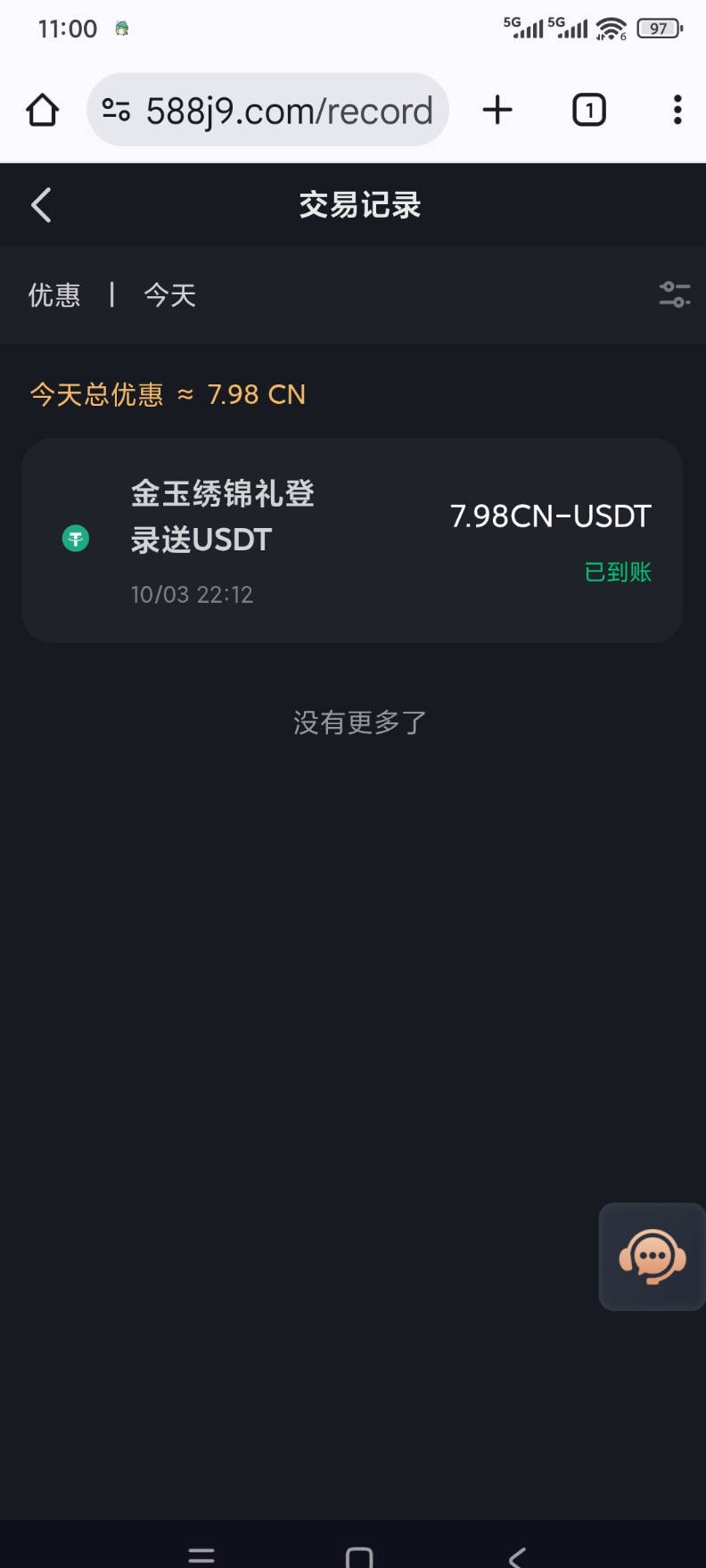Contact customer service via headset icon
Screen dimensions: 706x1568
pos(653,1257)
